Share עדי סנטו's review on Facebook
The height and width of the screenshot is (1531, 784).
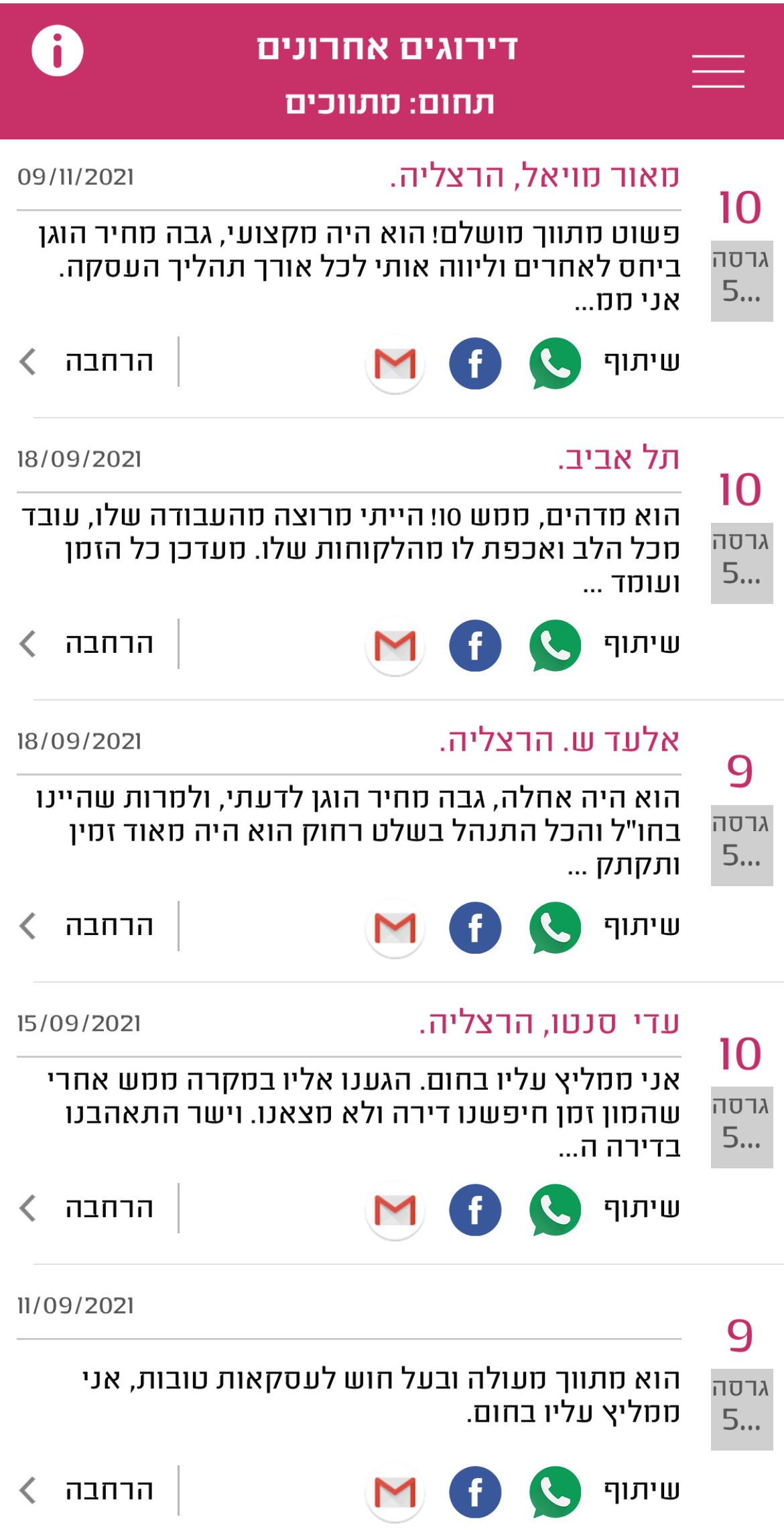[475, 1210]
